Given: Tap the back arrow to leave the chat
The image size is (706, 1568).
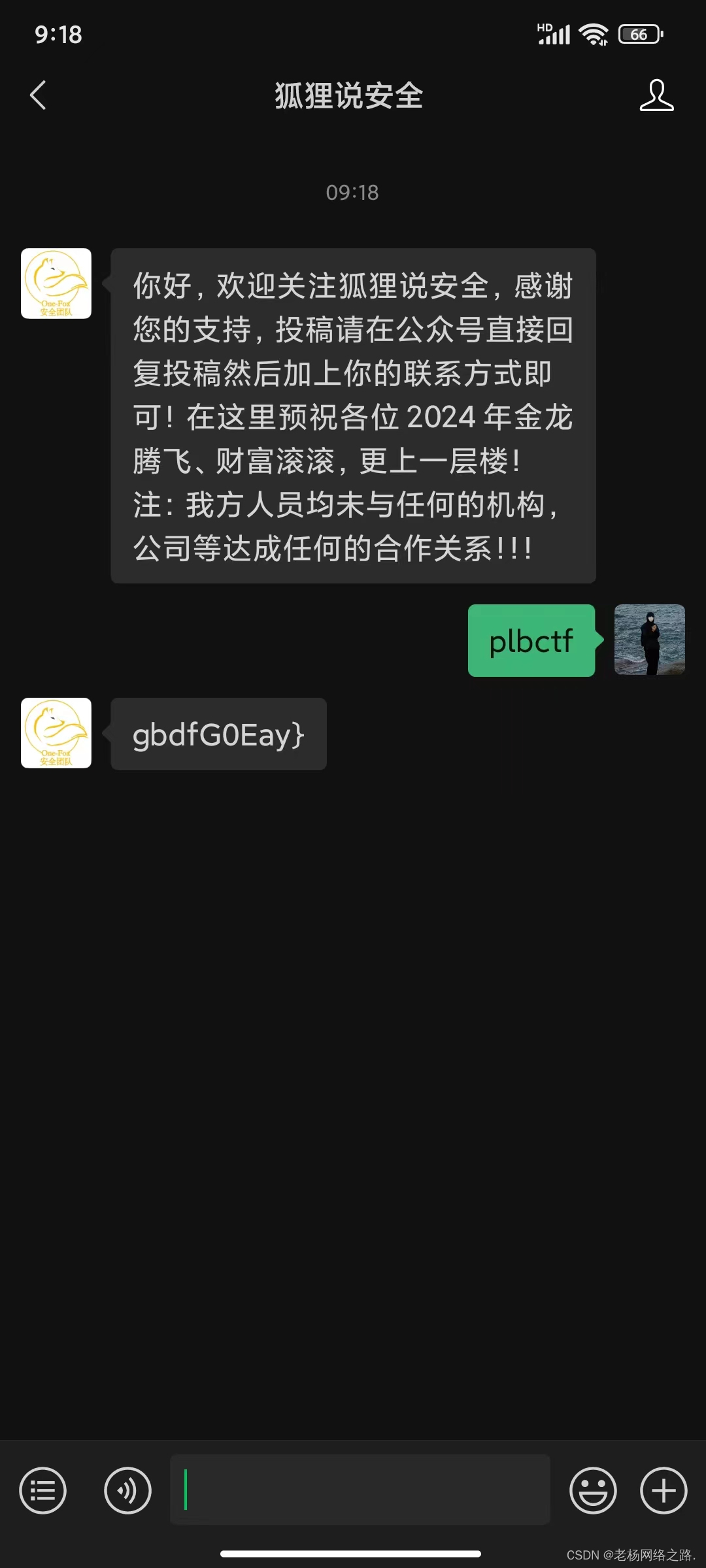Looking at the screenshot, I should click(37, 95).
